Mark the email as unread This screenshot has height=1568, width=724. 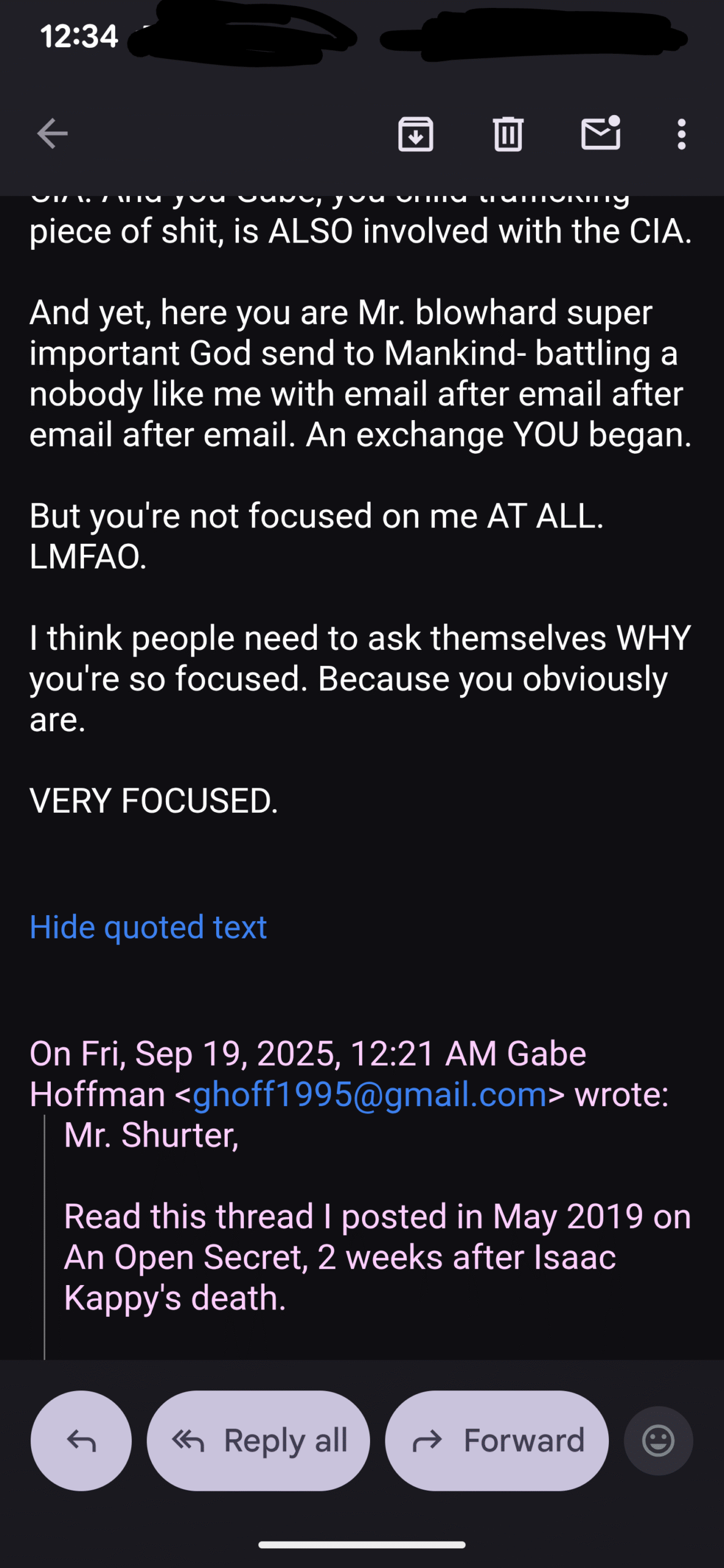point(600,133)
